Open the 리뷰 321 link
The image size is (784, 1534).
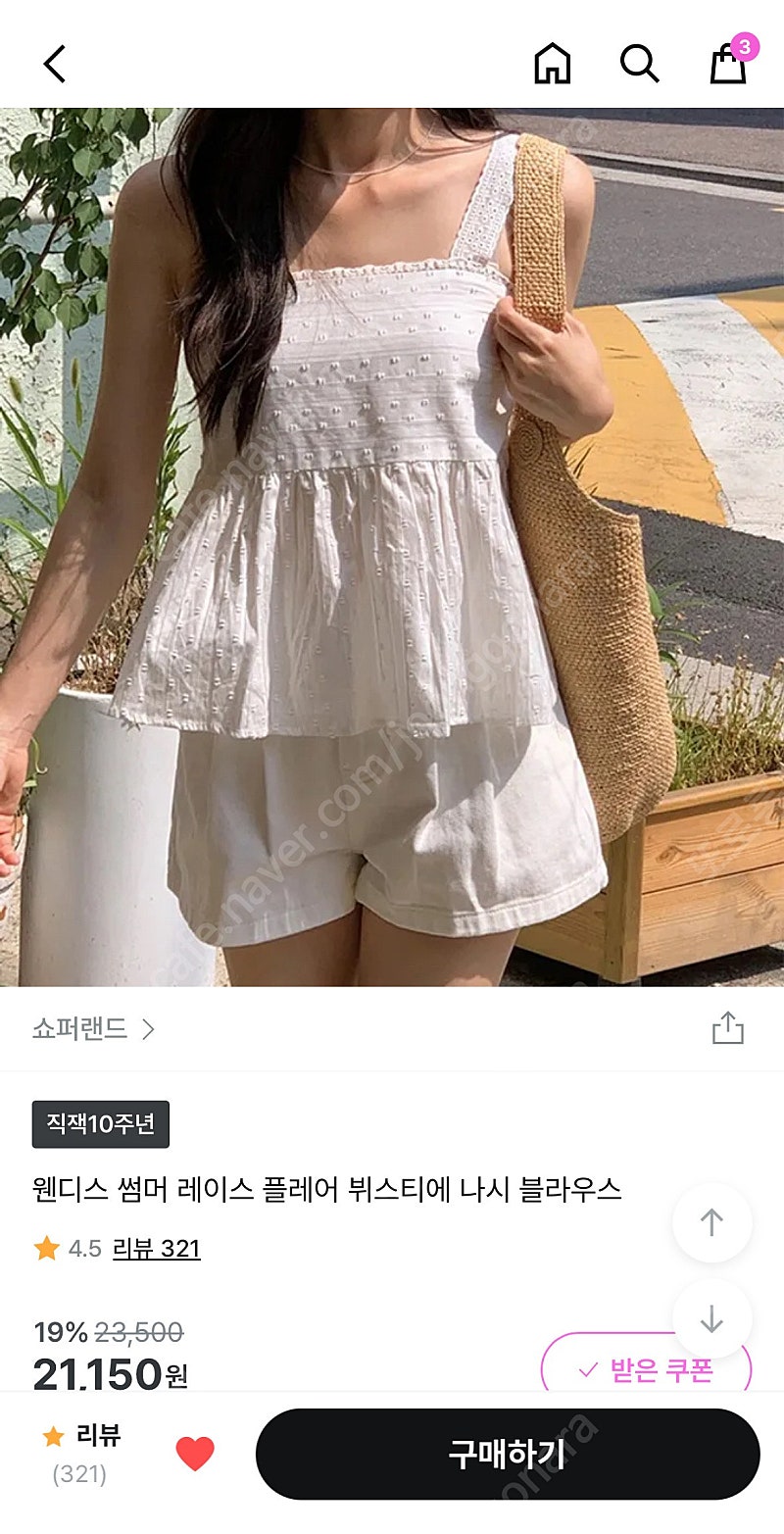click(x=157, y=1249)
